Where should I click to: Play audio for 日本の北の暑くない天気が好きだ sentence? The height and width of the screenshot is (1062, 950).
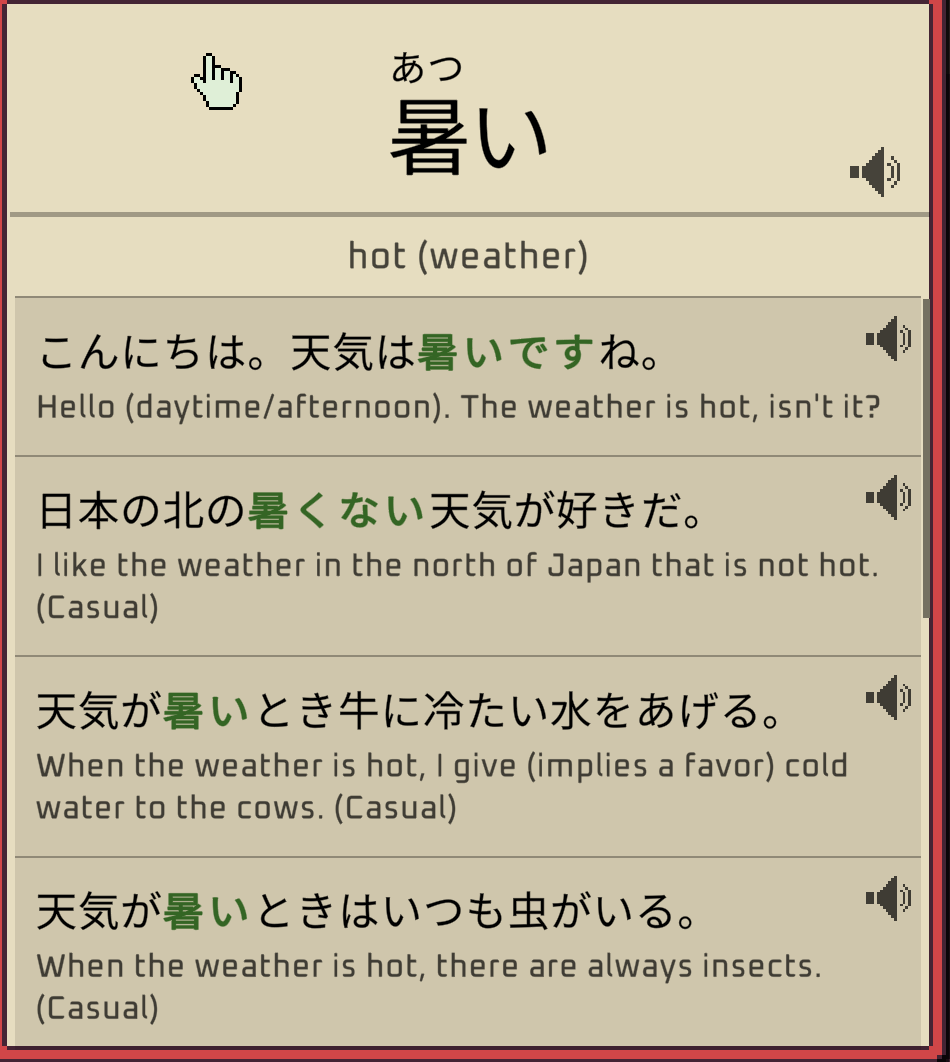tap(888, 498)
